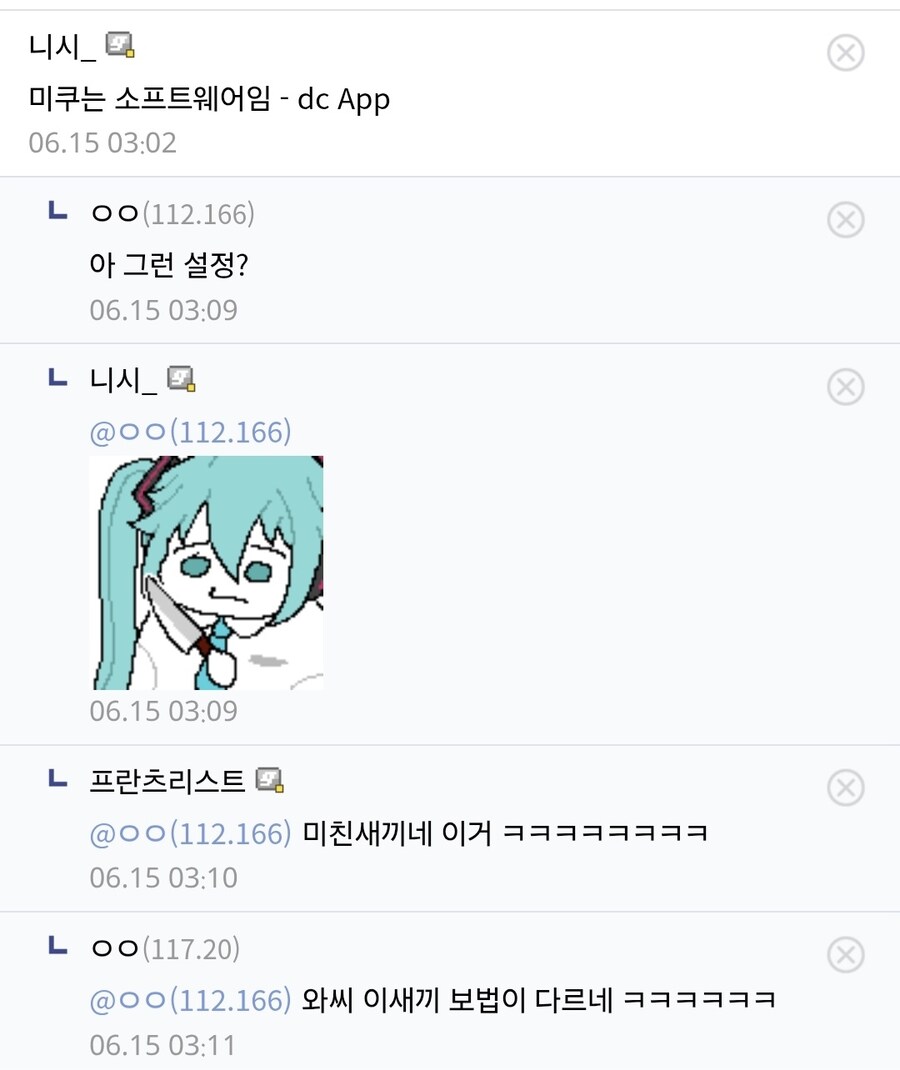Viewport: 900px width, 1070px height.
Task: Tap the X on '아 그런 설정?' comment
Action: click(846, 219)
